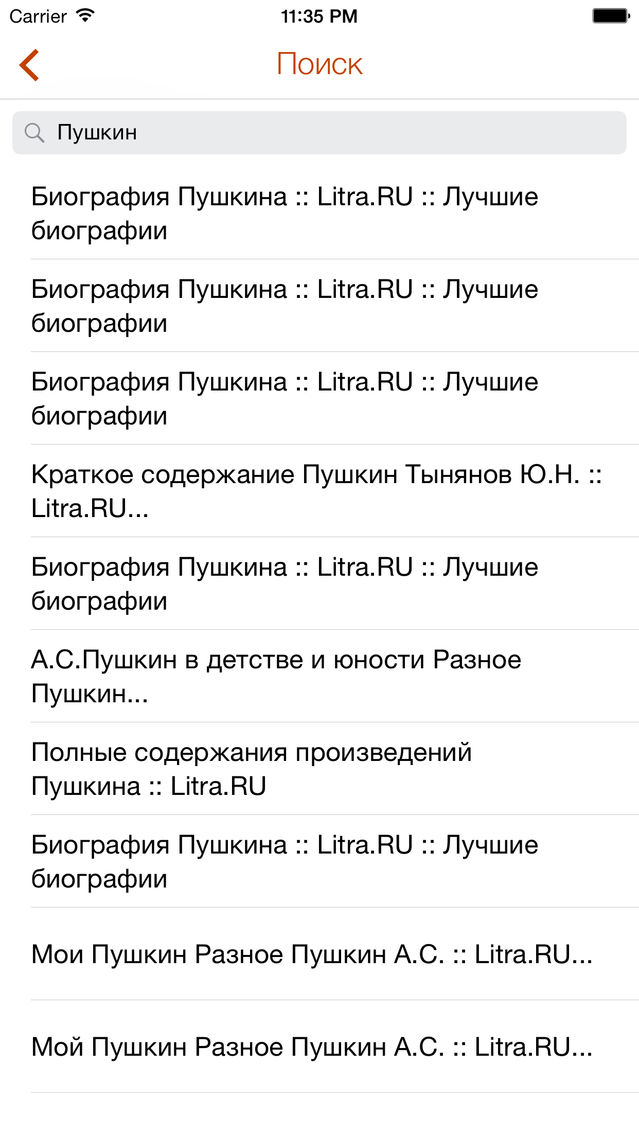
Task: Open А.С.Пушкин в детстве и юности result
Action: [x=320, y=677]
